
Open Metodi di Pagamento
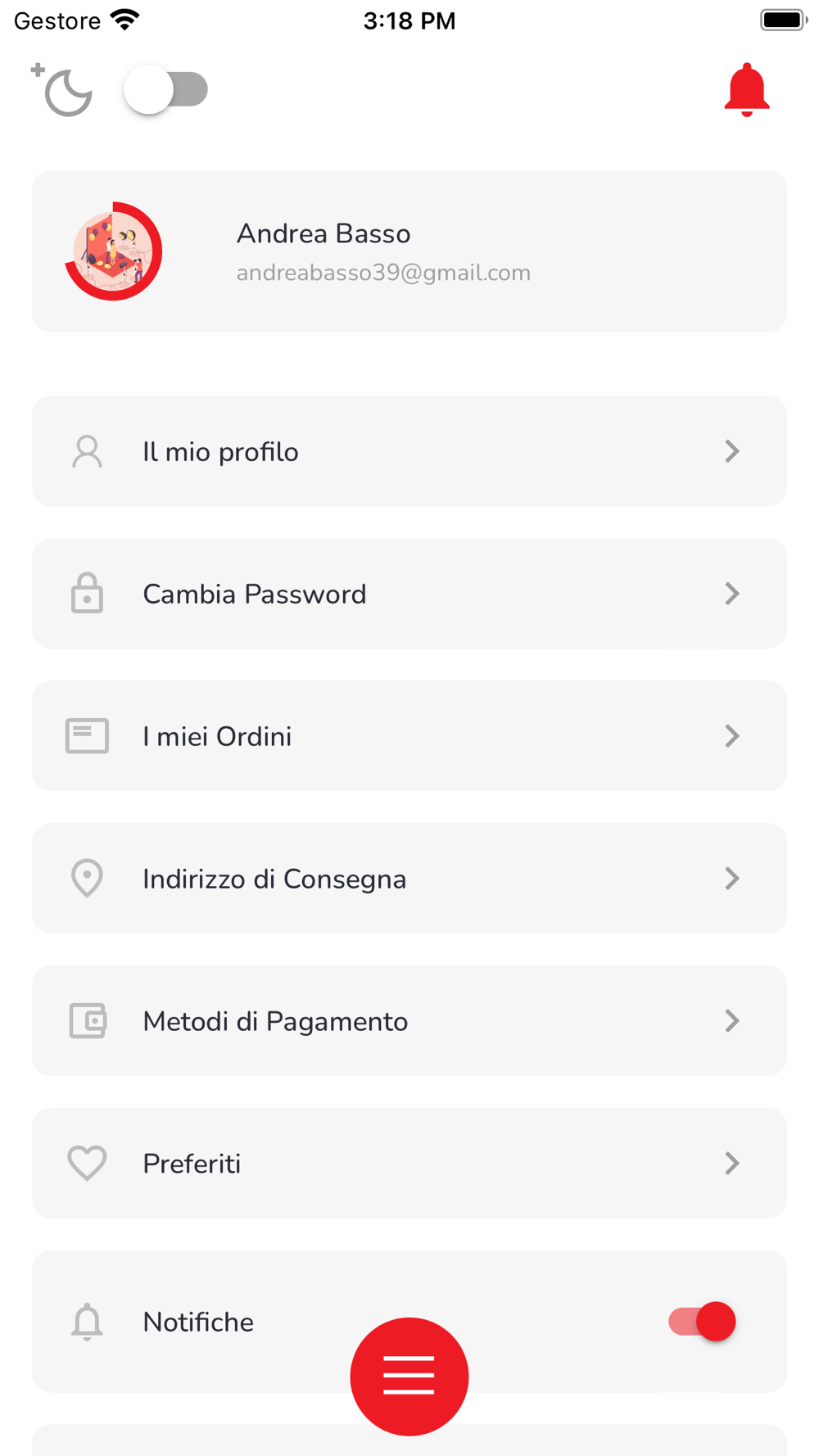click(x=409, y=1021)
